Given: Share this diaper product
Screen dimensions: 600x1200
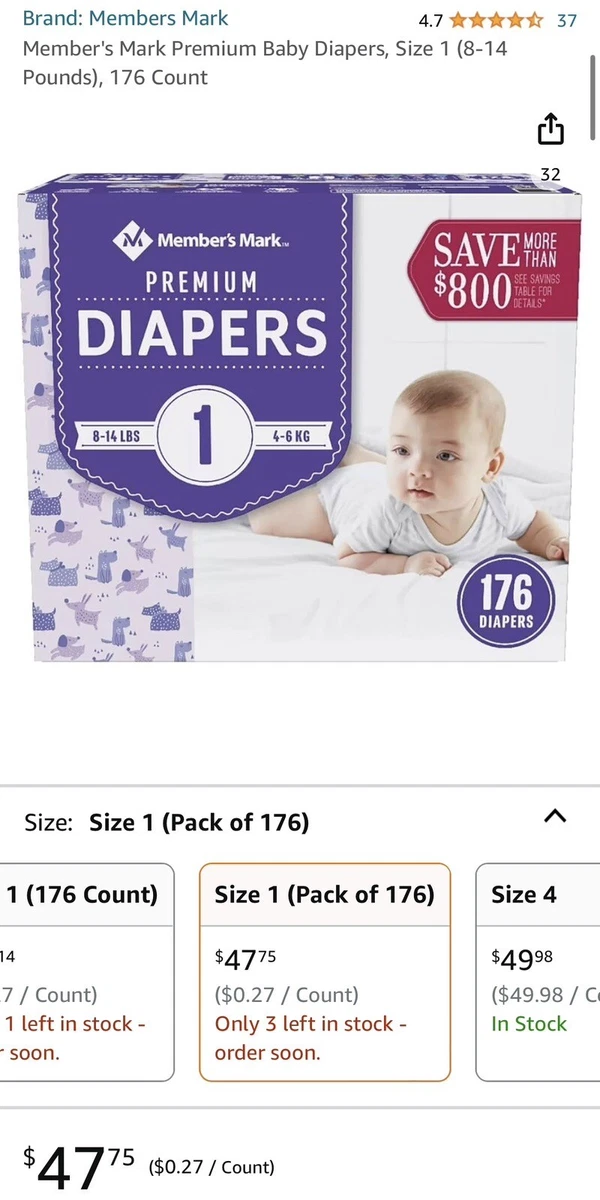Looking at the screenshot, I should [551, 130].
